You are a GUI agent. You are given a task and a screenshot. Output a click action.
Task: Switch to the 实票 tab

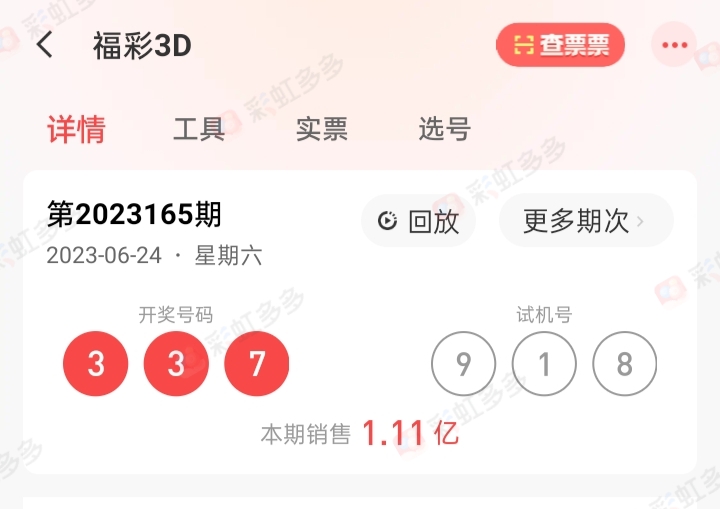[322, 130]
